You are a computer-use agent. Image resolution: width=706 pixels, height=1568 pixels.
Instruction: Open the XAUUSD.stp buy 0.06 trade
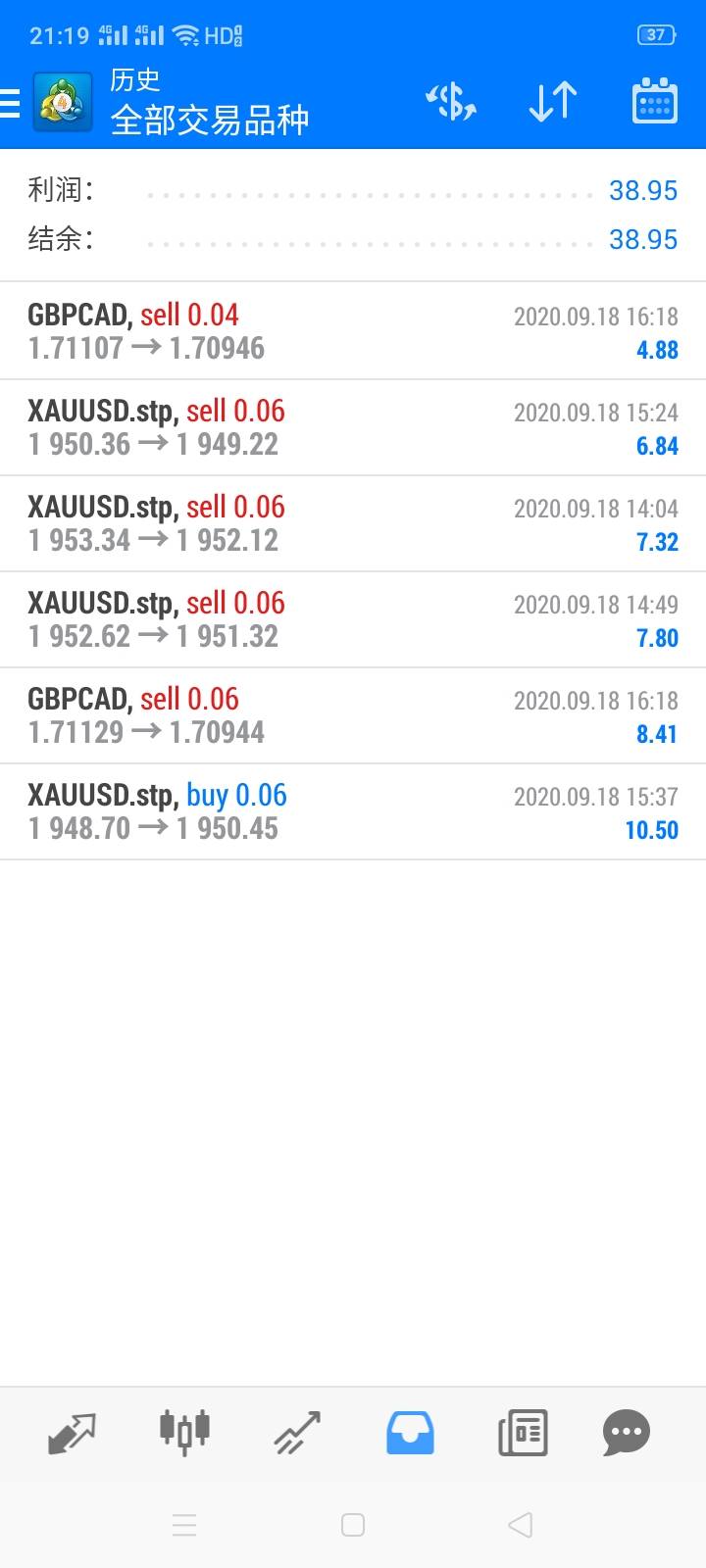tap(353, 811)
